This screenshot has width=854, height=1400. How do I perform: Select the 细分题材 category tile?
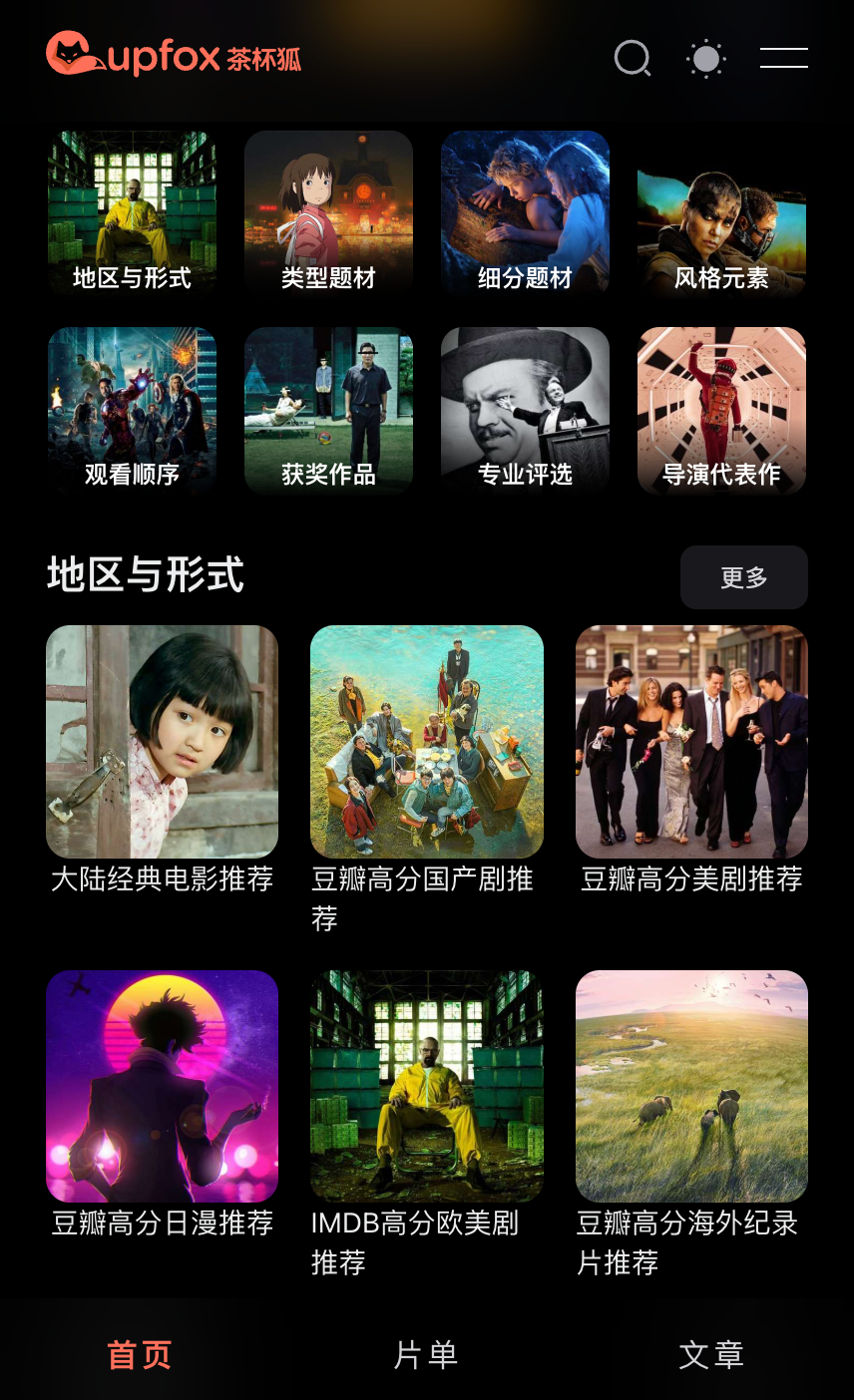pyautogui.click(x=525, y=213)
